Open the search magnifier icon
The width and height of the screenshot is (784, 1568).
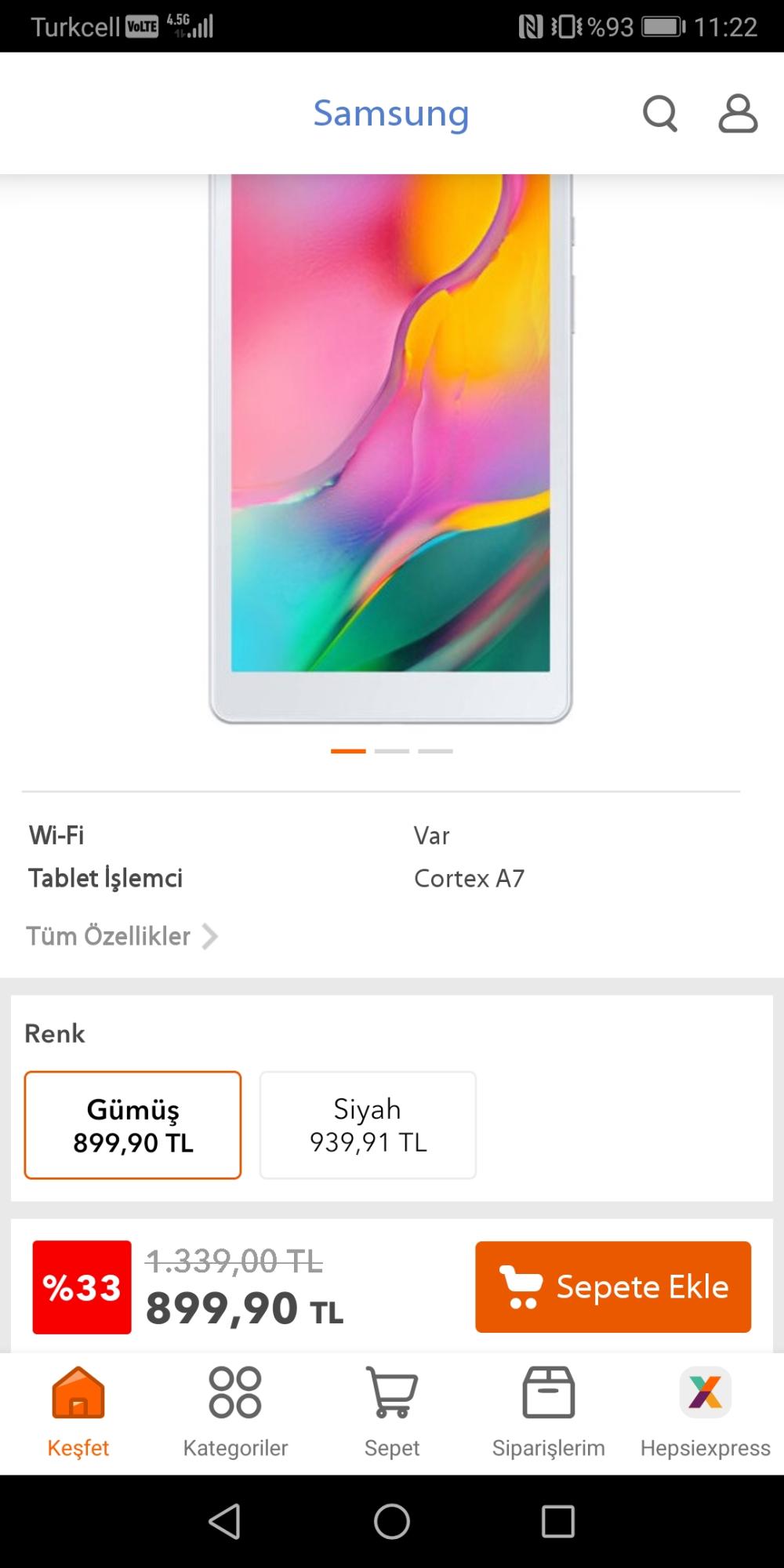[660, 114]
